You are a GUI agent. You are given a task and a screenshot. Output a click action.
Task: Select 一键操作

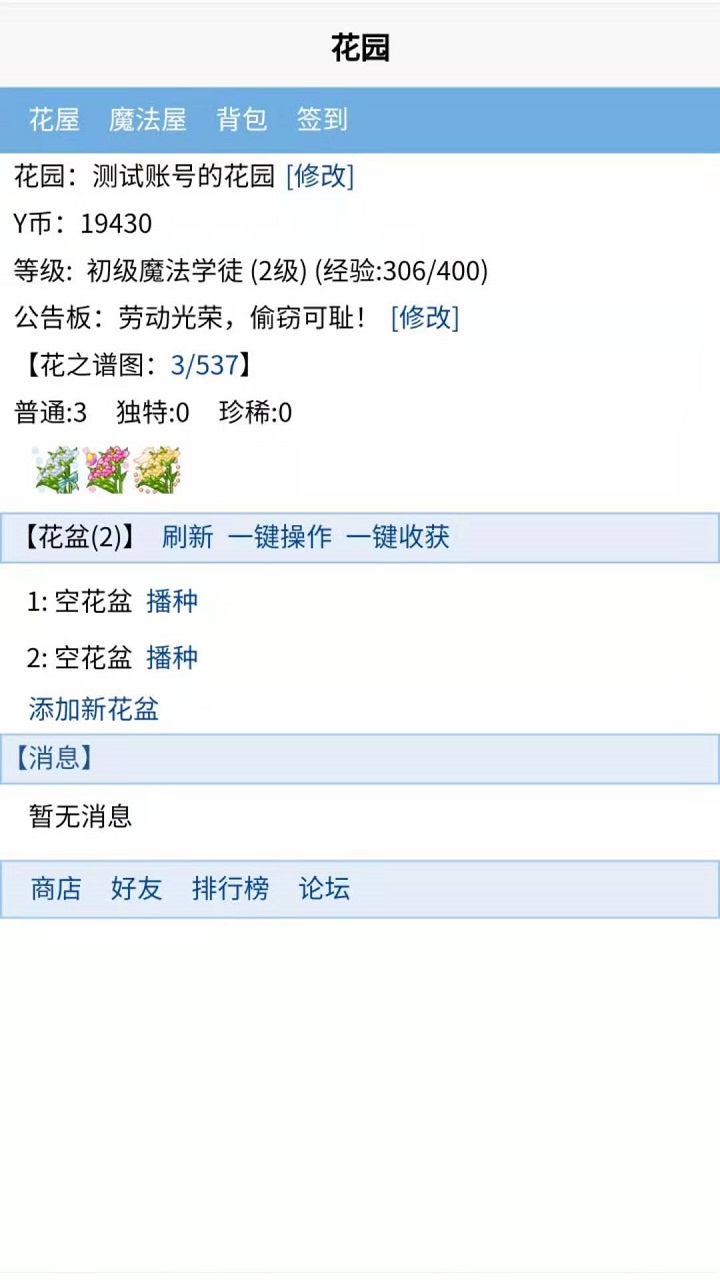[280, 537]
